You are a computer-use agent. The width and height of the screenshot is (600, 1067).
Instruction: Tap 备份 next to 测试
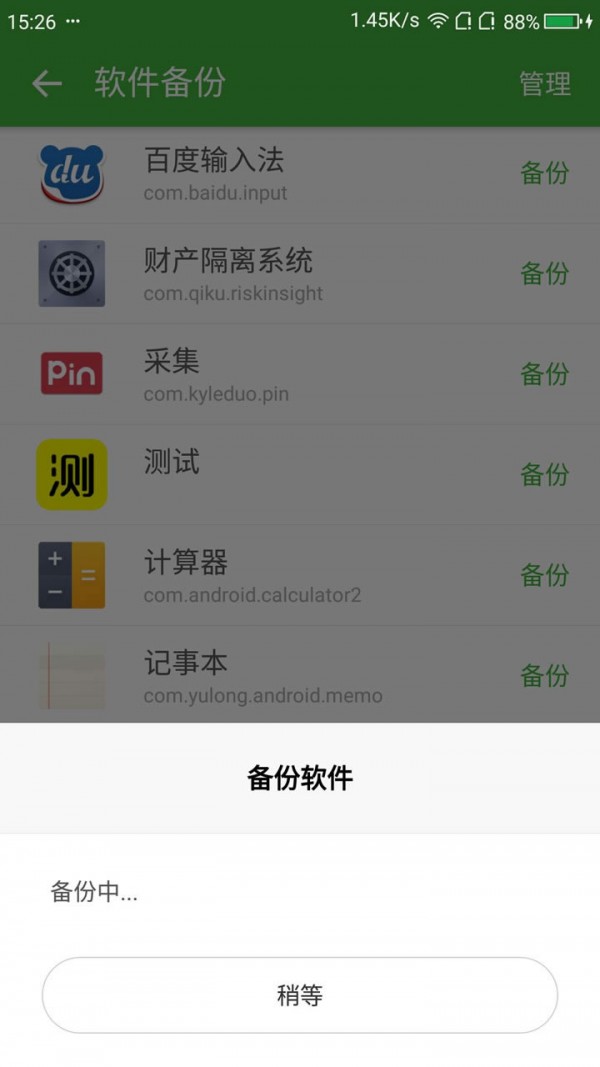point(544,474)
